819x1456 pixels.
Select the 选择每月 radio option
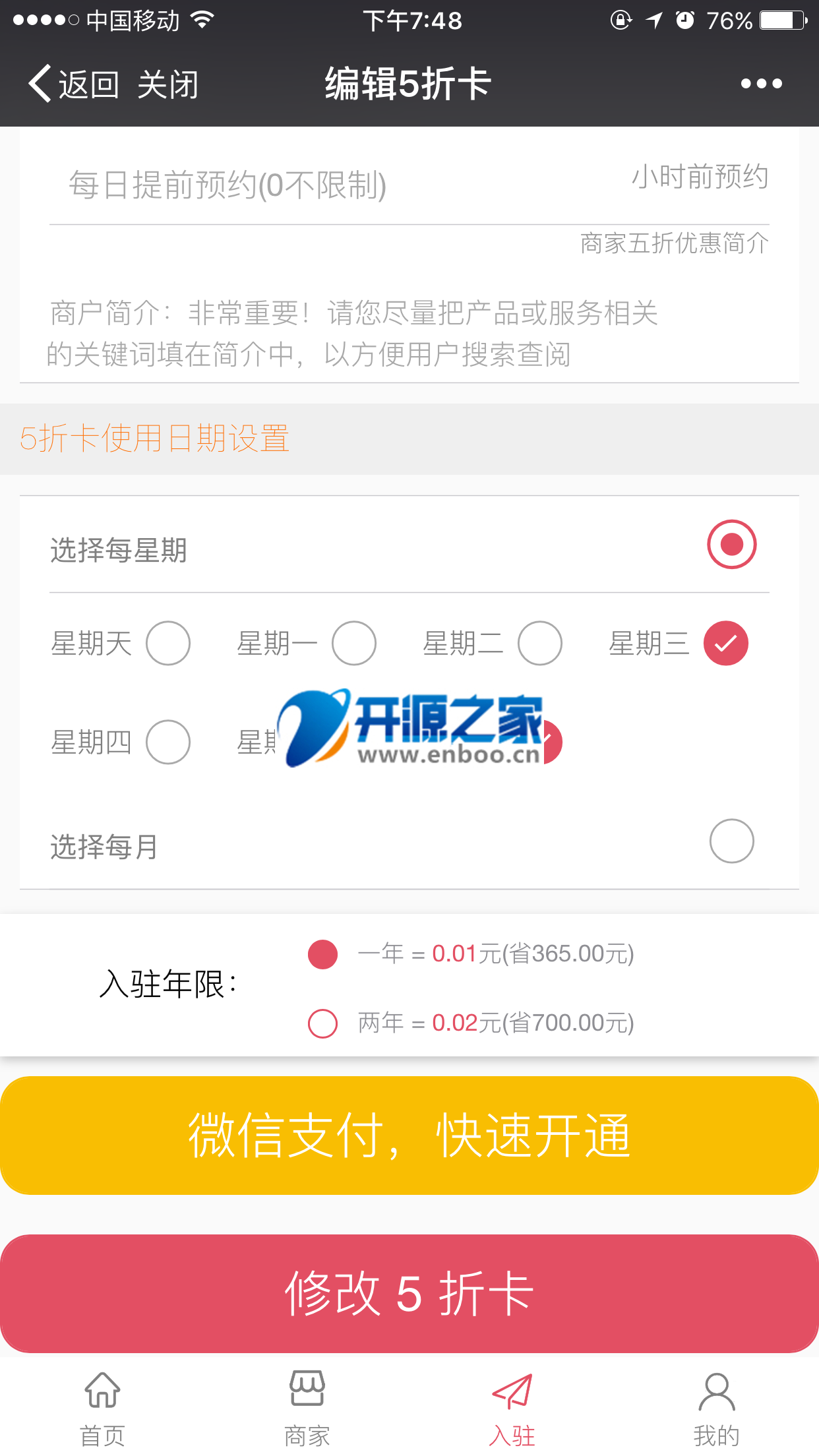[x=731, y=841]
